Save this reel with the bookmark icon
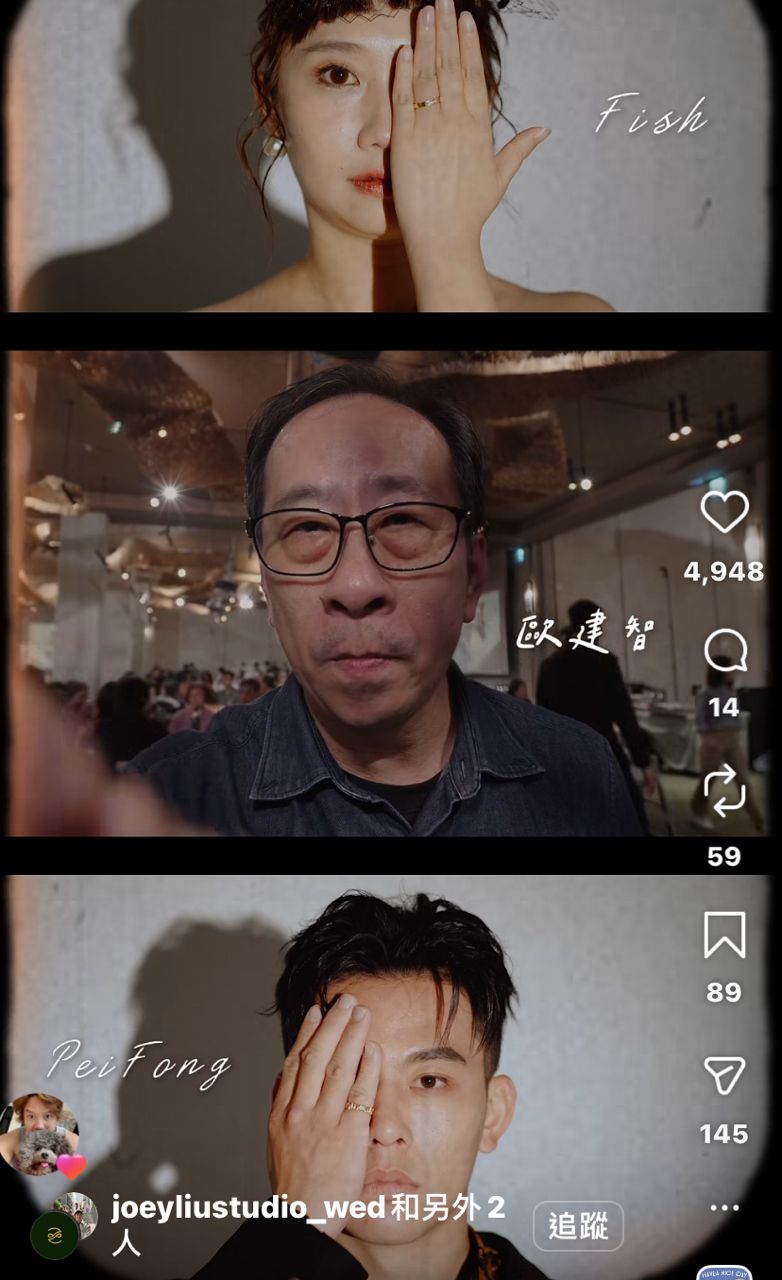 (724, 936)
